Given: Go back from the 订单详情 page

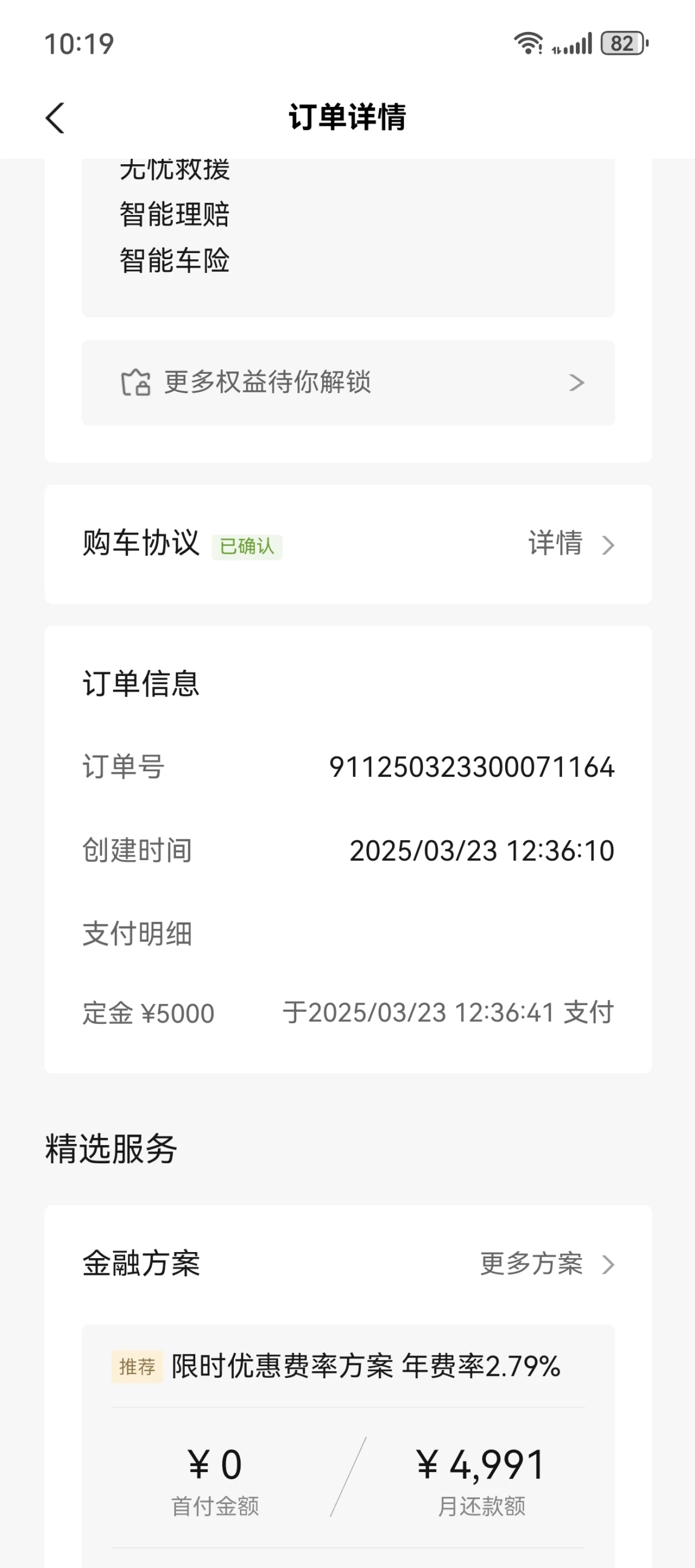Looking at the screenshot, I should click(x=56, y=117).
